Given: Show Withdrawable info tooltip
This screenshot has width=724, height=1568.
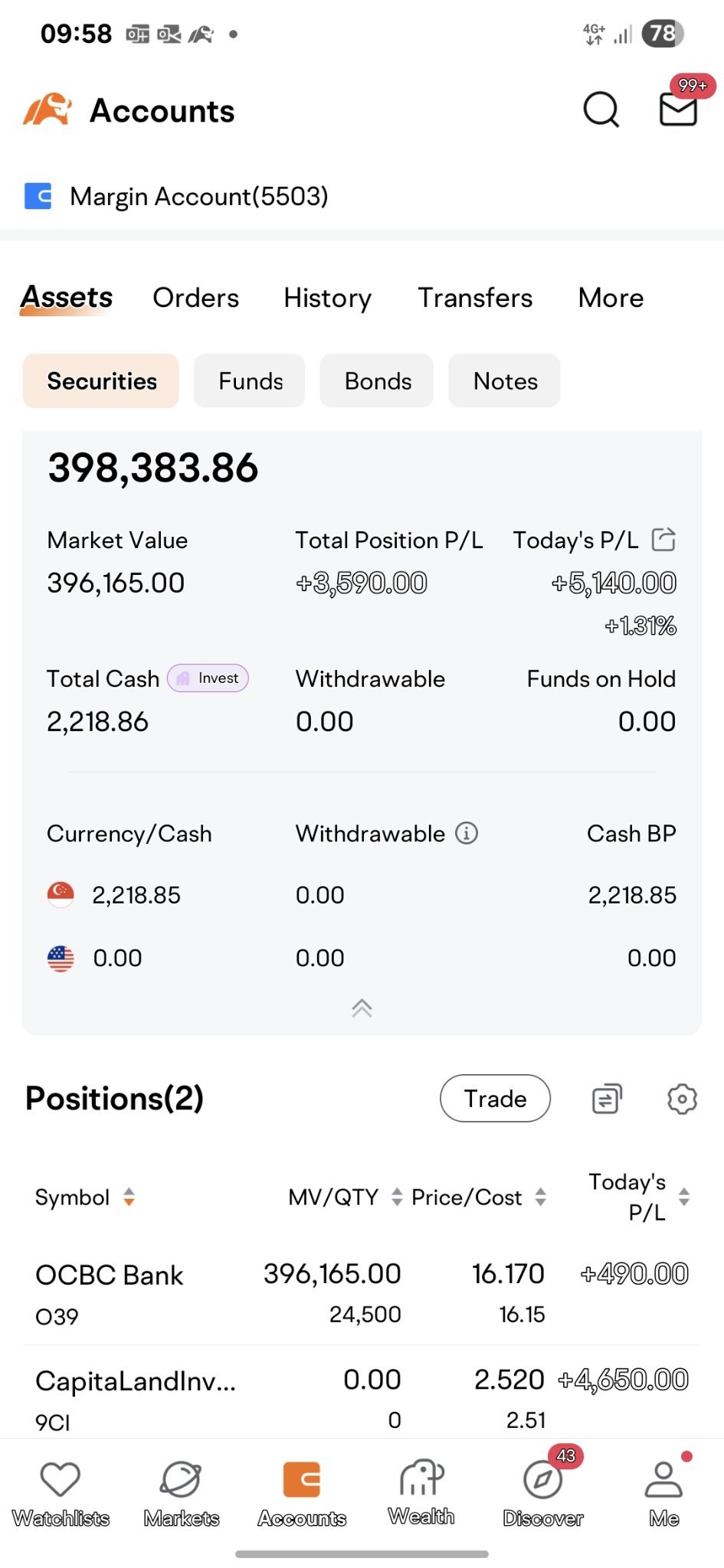Looking at the screenshot, I should pyautogui.click(x=467, y=833).
